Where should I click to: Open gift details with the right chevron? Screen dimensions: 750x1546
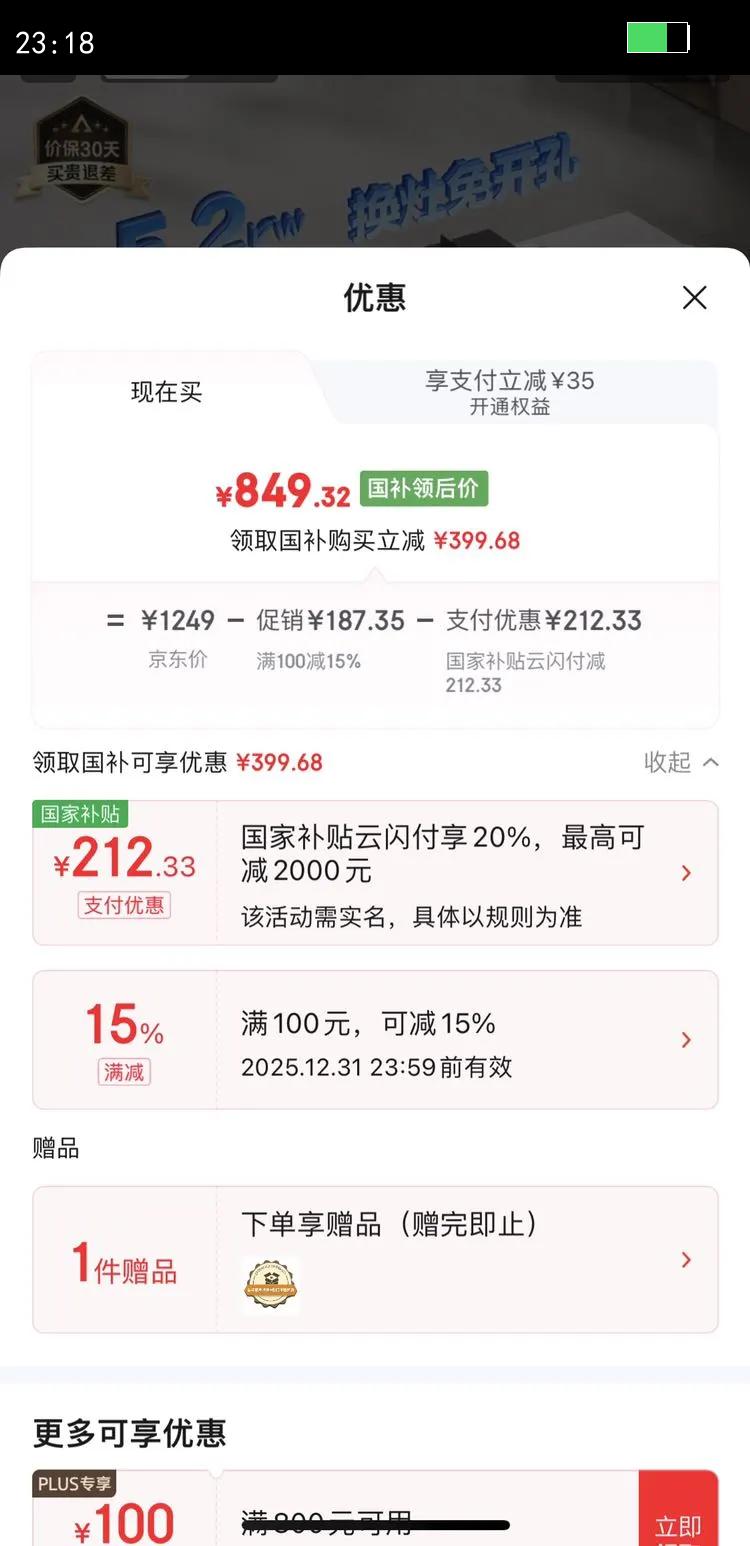687,1258
